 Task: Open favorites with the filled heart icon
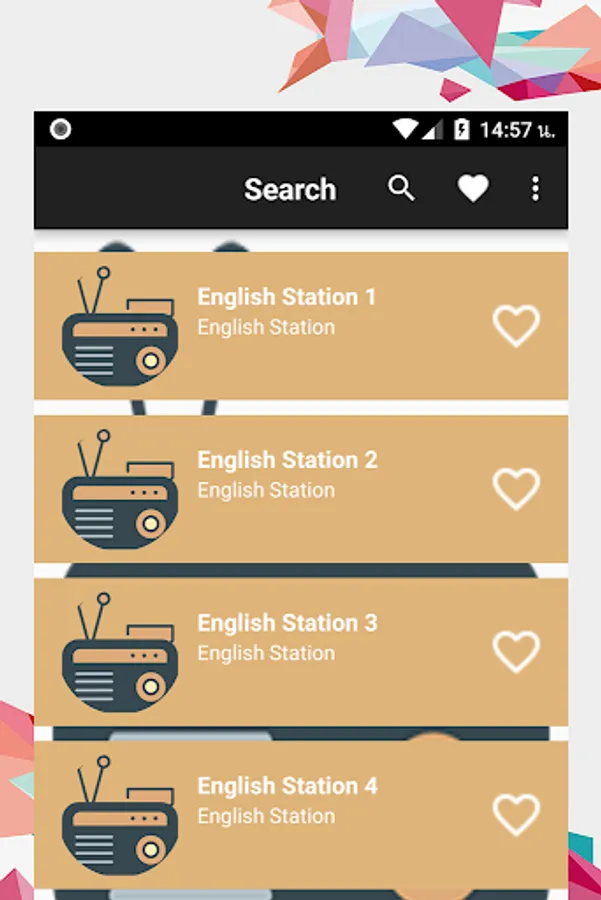click(x=473, y=188)
